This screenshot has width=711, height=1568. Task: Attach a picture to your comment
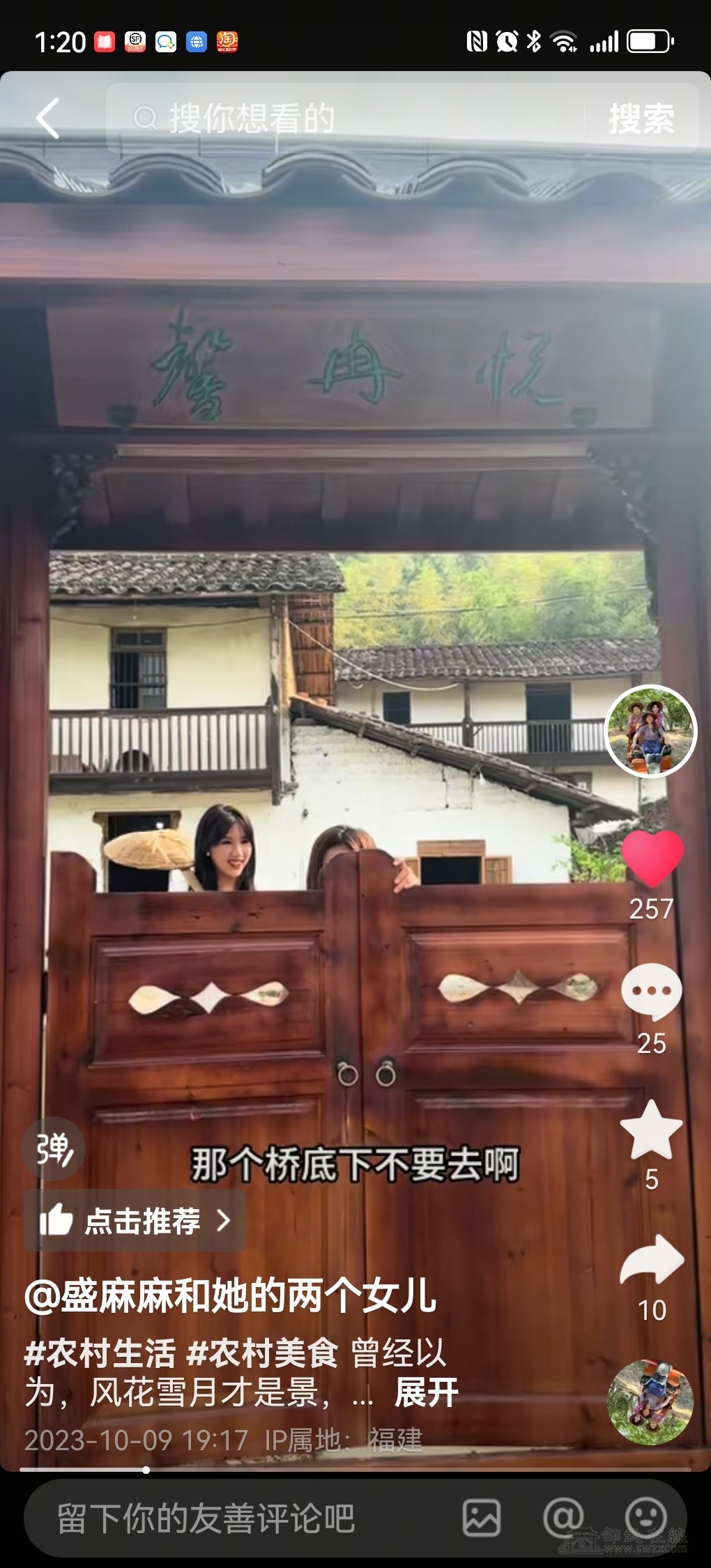(x=482, y=1518)
